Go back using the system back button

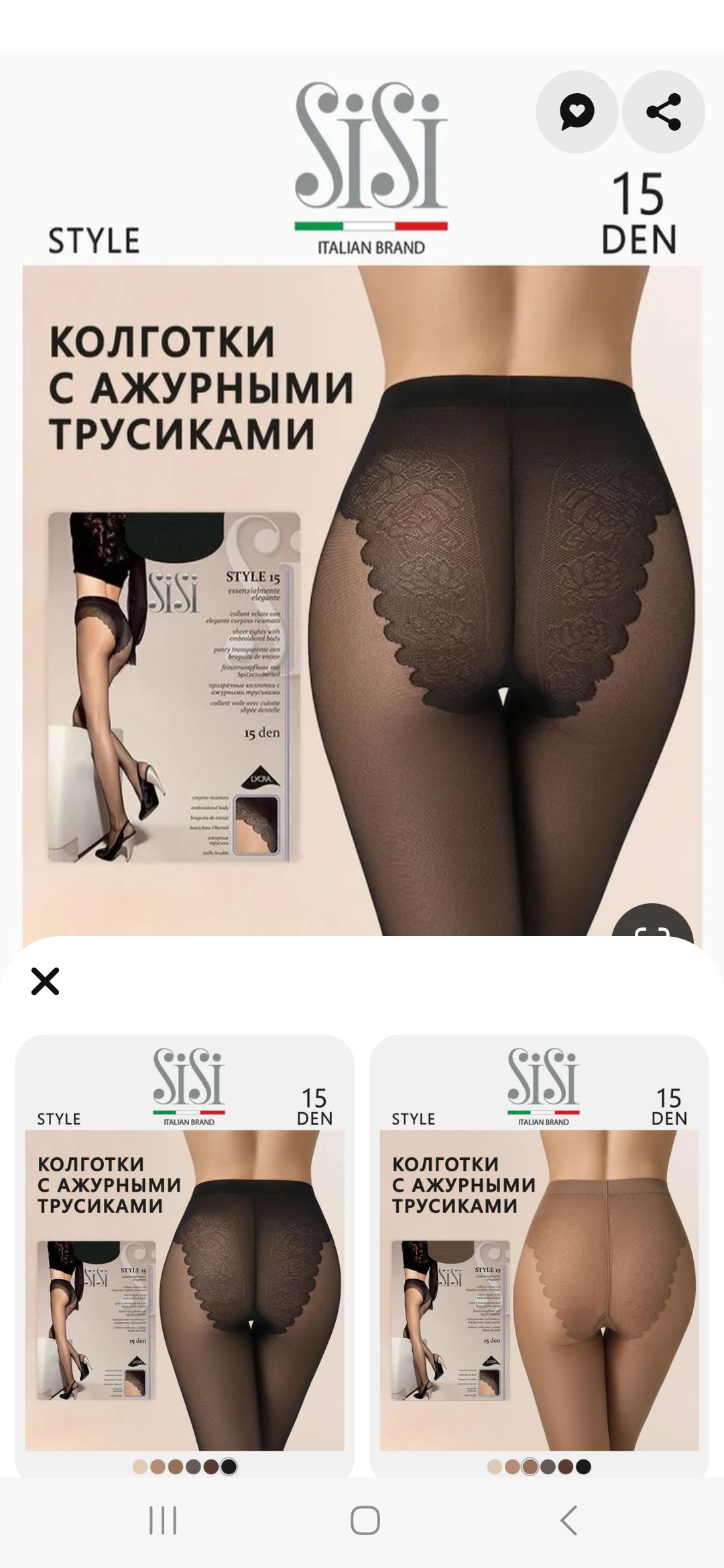coord(568,1520)
